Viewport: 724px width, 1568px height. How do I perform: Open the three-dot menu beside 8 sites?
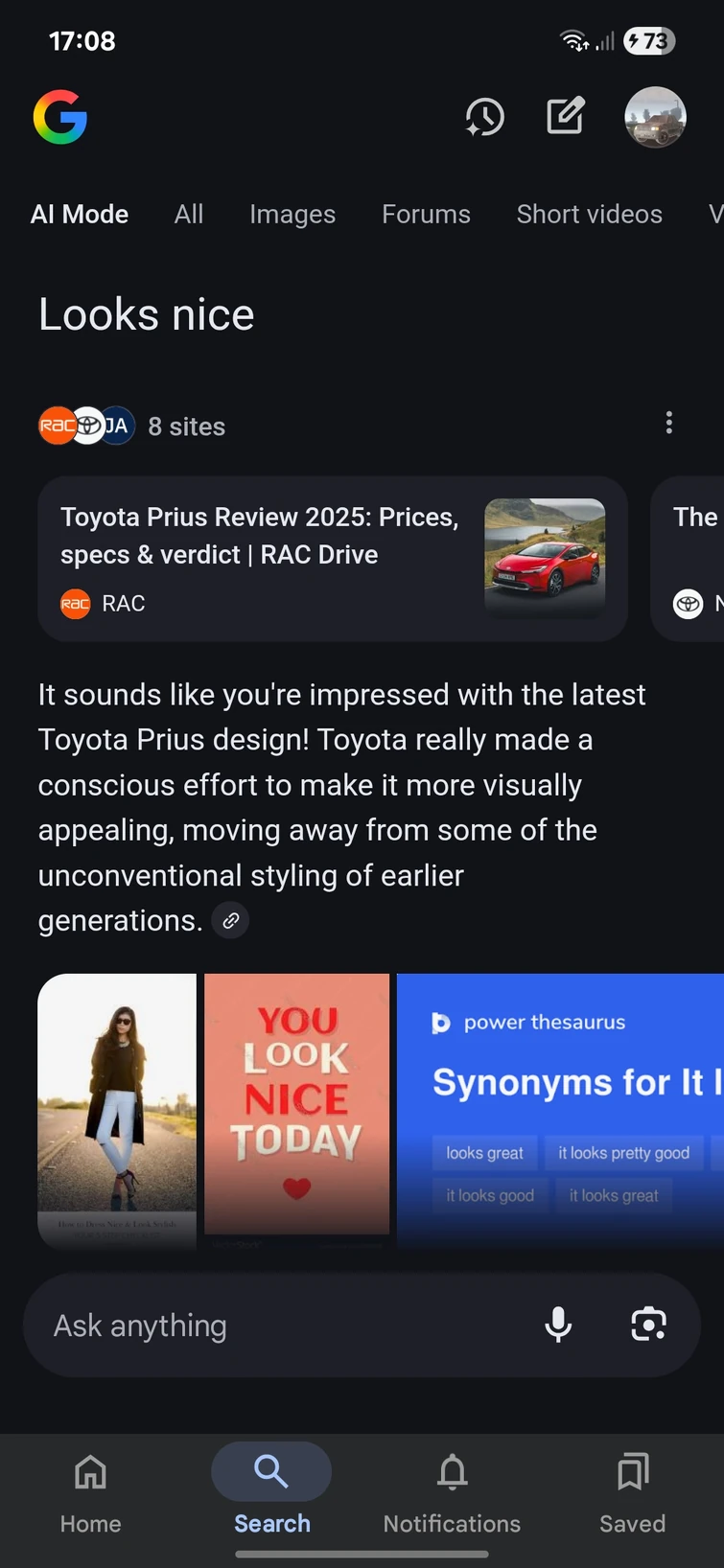[668, 422]
